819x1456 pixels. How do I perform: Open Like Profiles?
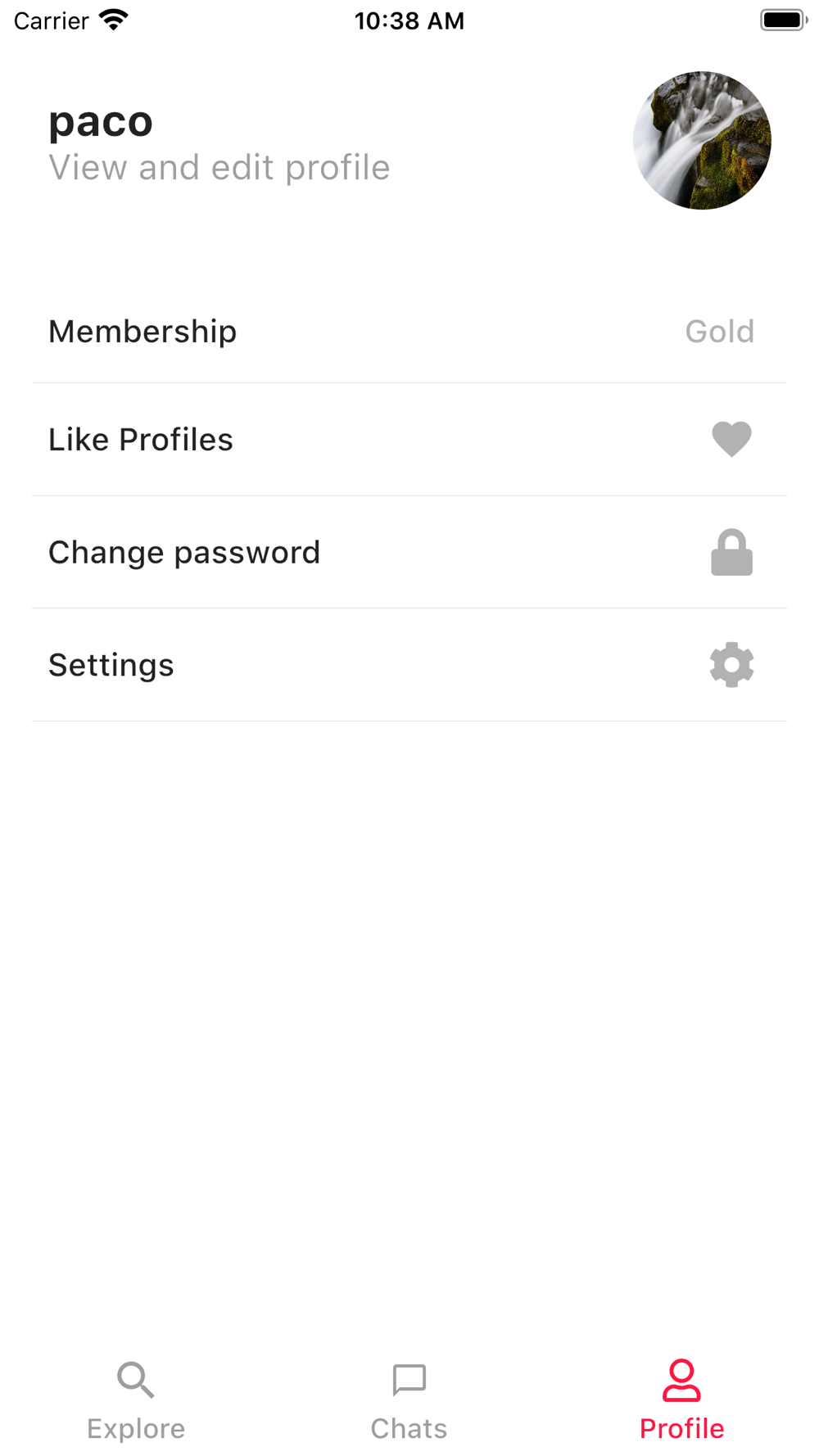click(x=409, y=440)
